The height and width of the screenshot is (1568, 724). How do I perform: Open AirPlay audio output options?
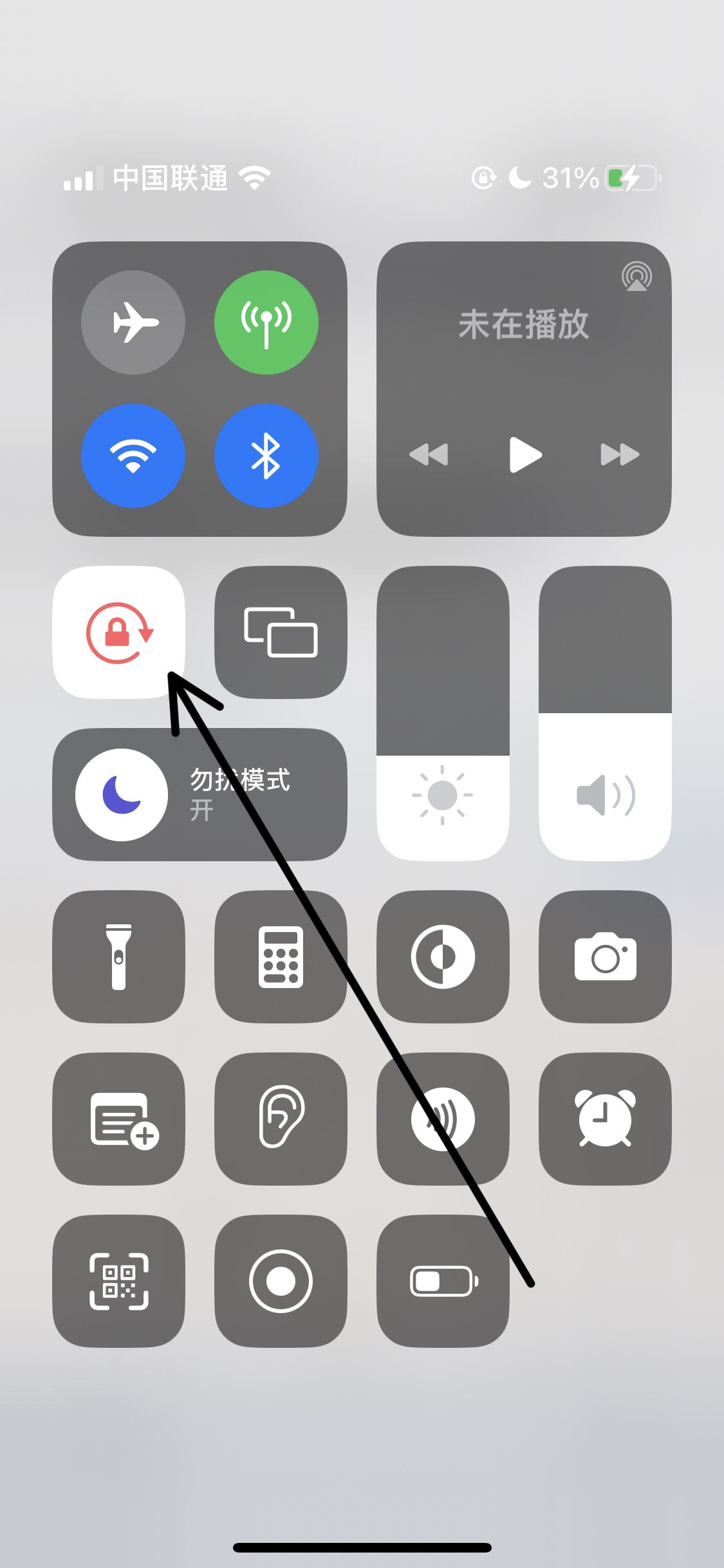click(x=636, y=277)
